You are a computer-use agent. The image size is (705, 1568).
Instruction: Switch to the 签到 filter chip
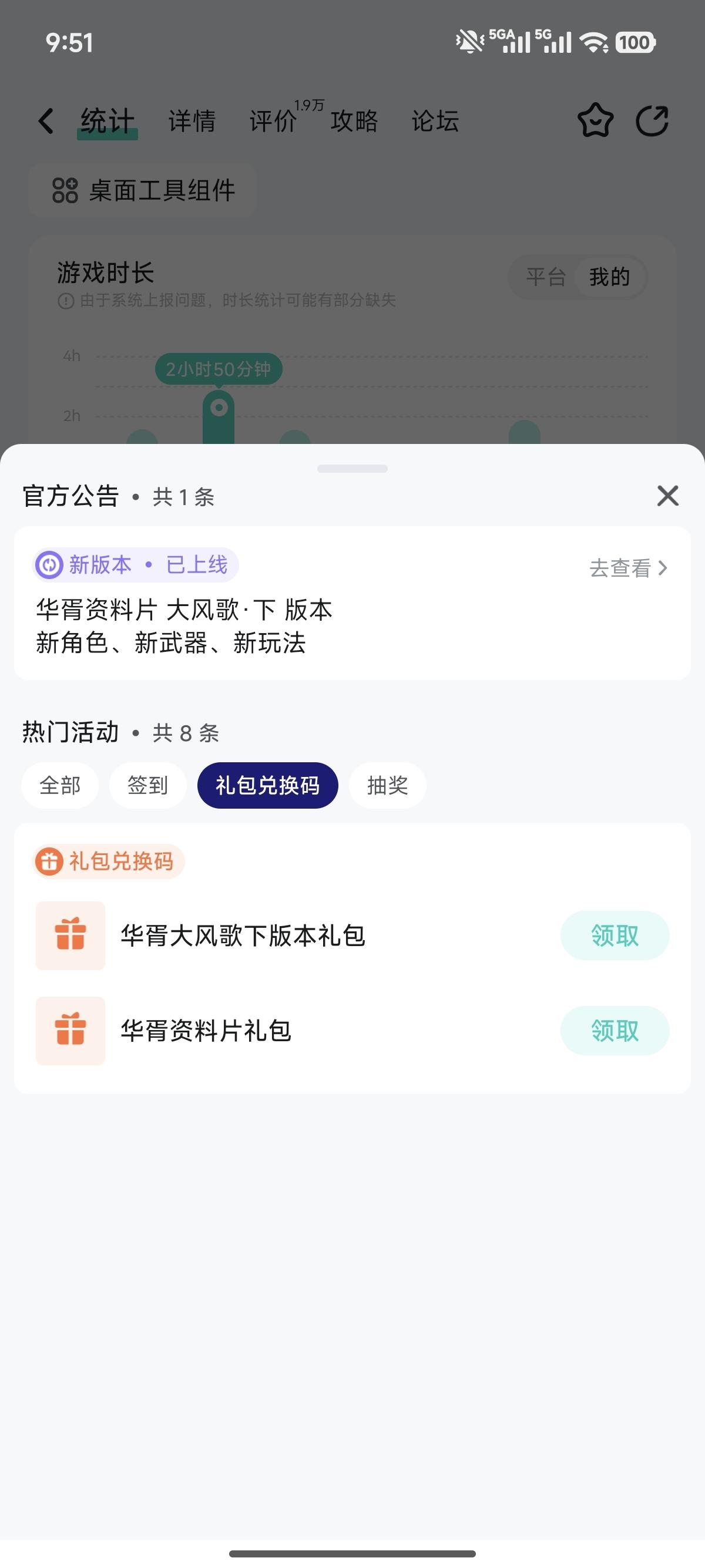(147, 785)
